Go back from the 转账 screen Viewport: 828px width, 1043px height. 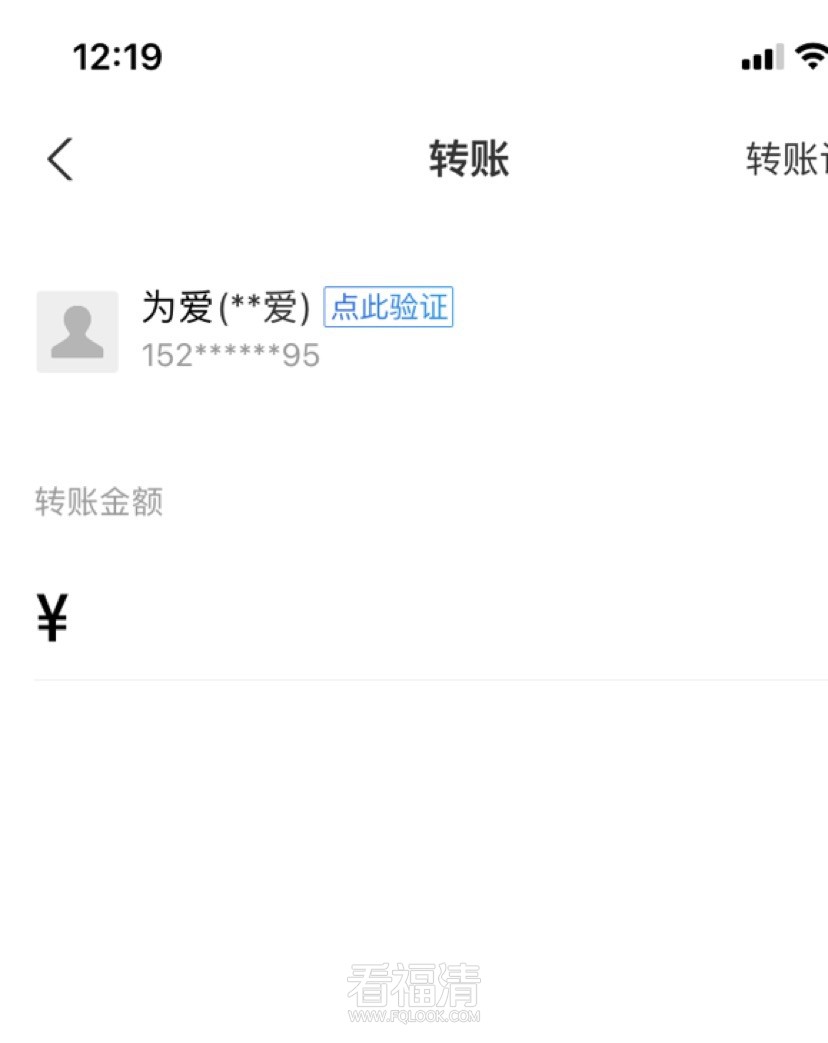(60, 159)
